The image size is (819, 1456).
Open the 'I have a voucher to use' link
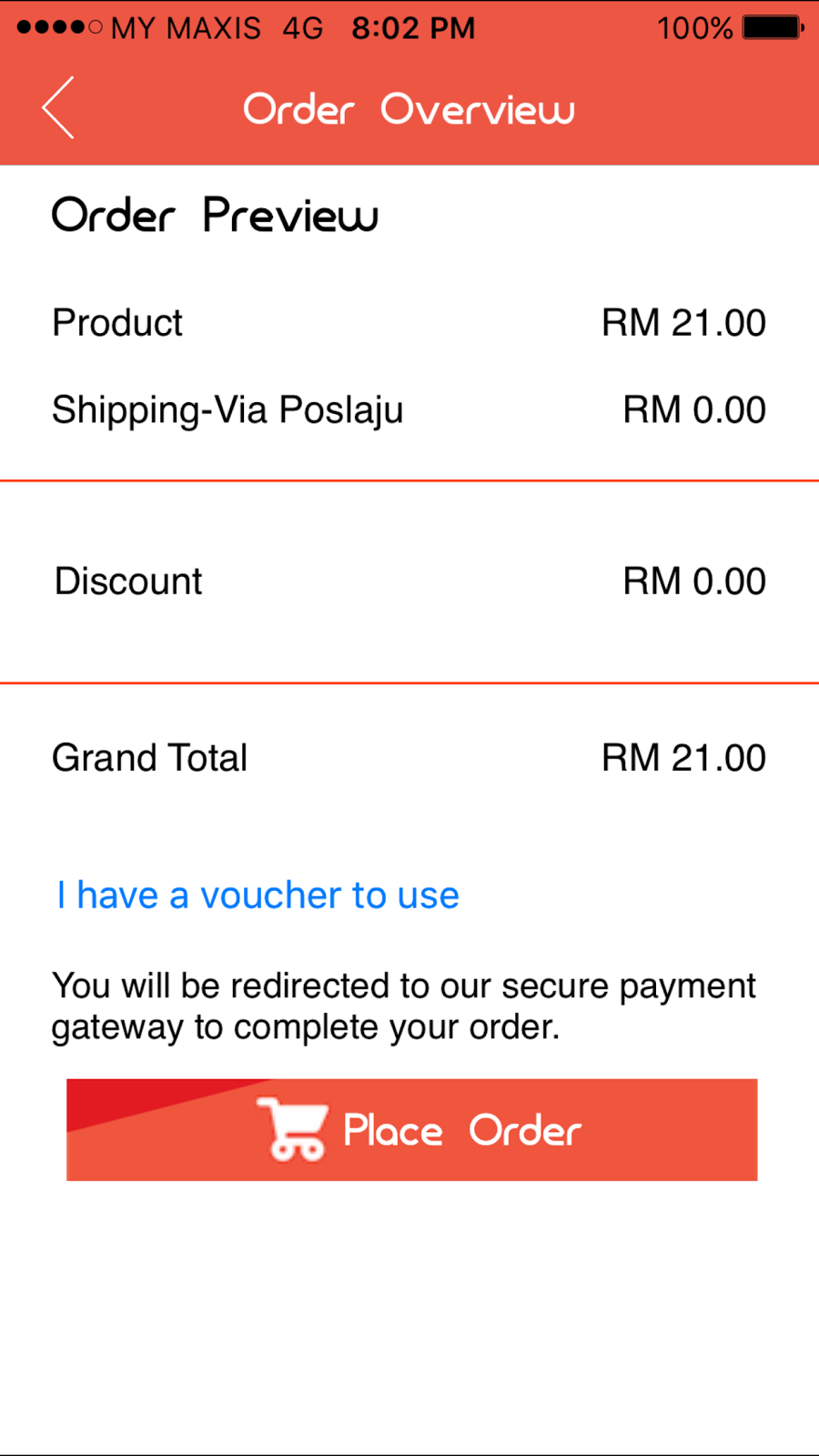258,895
